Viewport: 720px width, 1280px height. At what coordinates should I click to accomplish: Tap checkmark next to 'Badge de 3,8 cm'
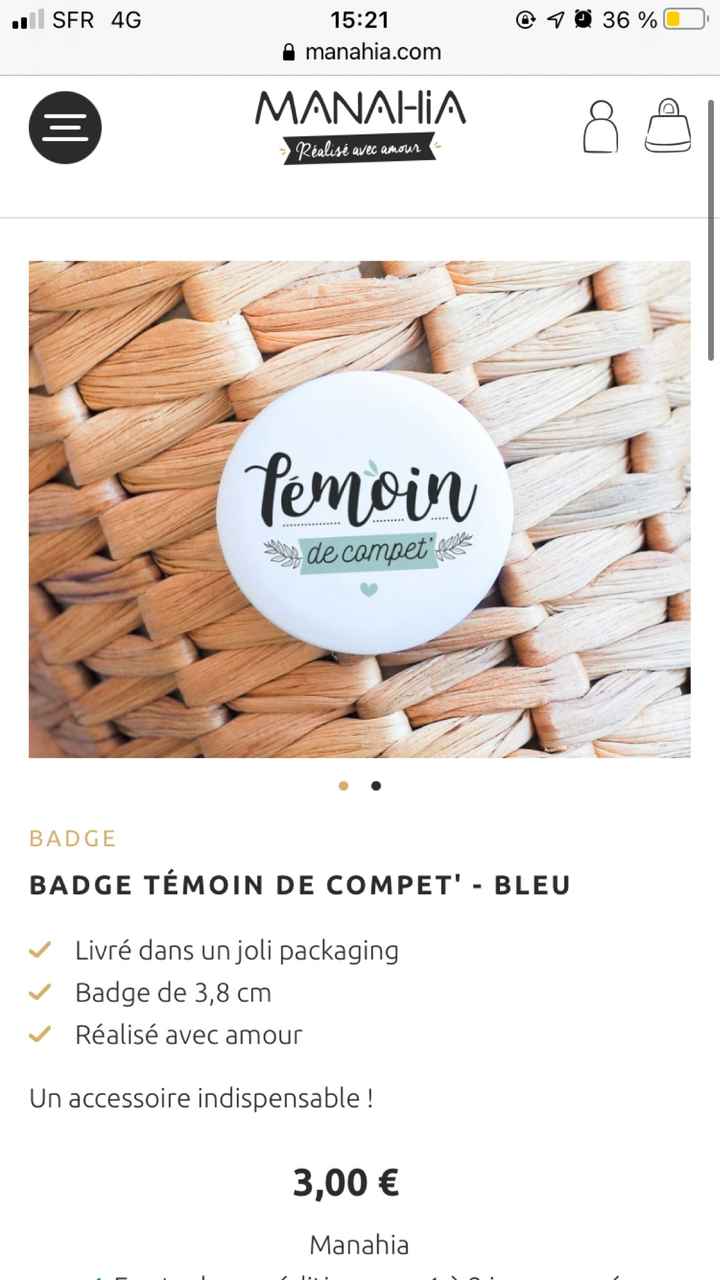[41, 992]
